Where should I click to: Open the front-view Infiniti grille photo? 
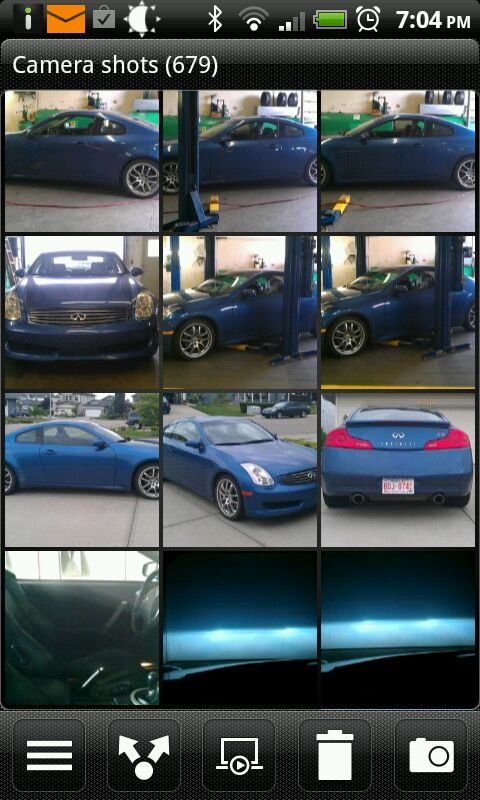click(82, 313)
